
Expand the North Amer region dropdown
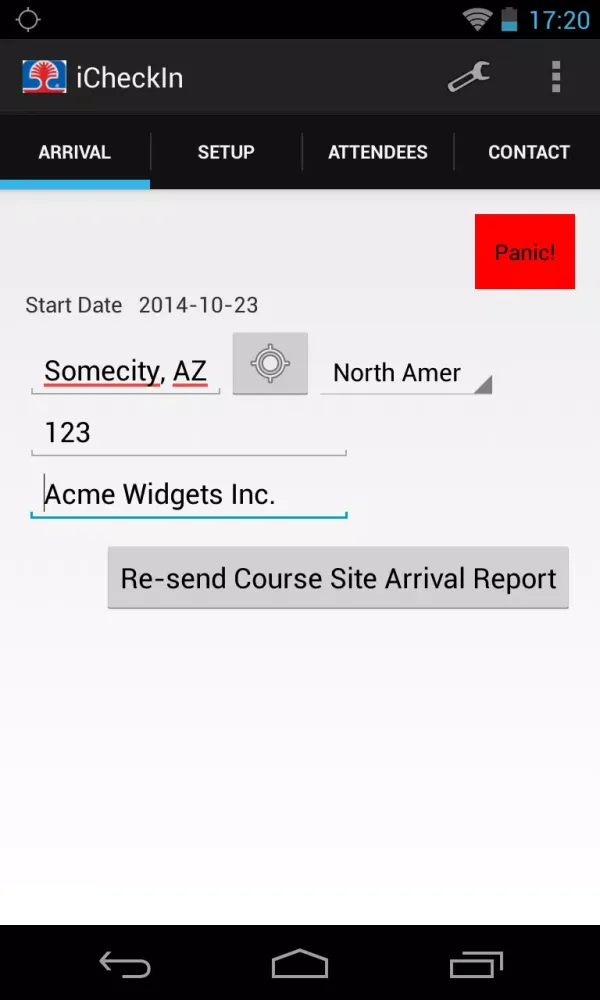406,373
